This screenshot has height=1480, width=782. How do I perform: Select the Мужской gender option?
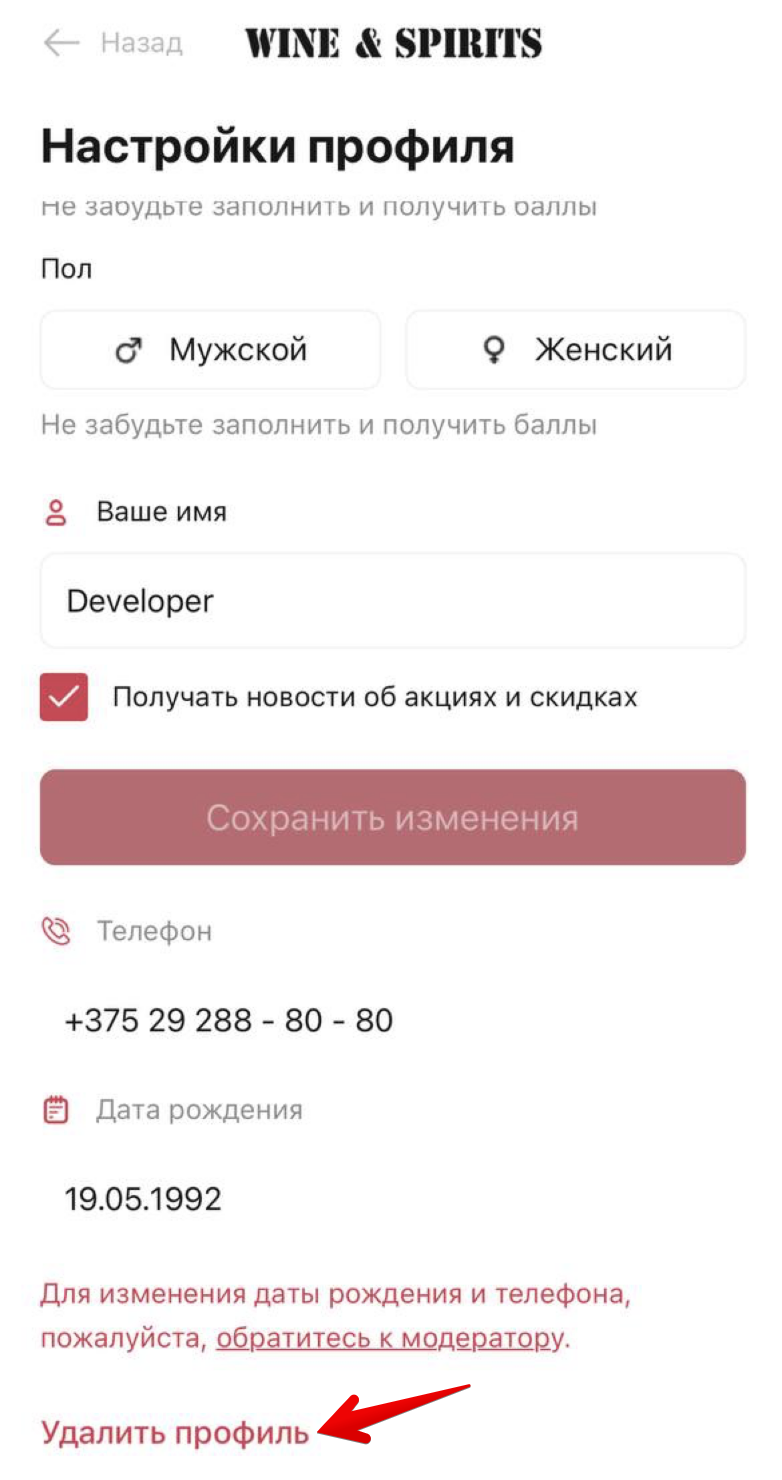coord(211,350)
